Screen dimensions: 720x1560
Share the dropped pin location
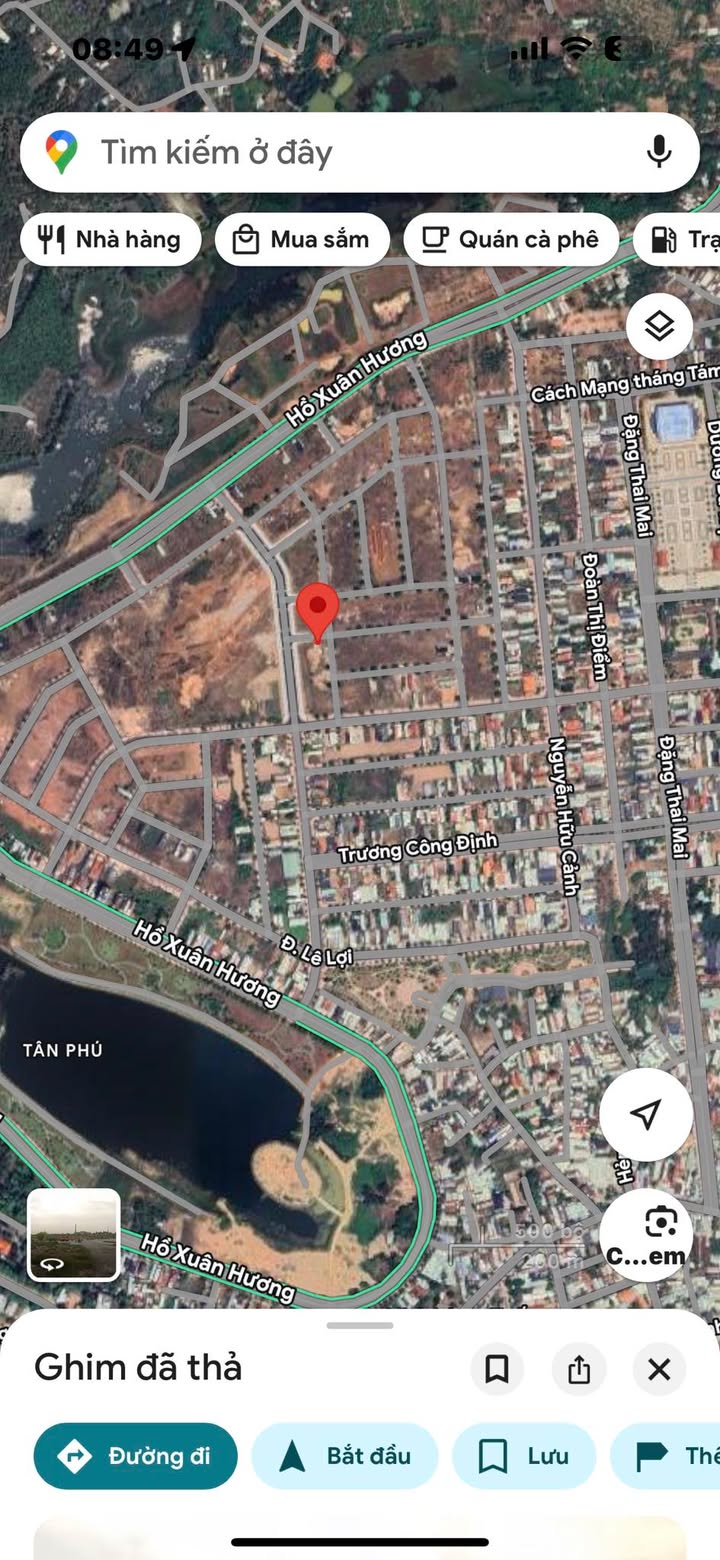pos(579,1369)
